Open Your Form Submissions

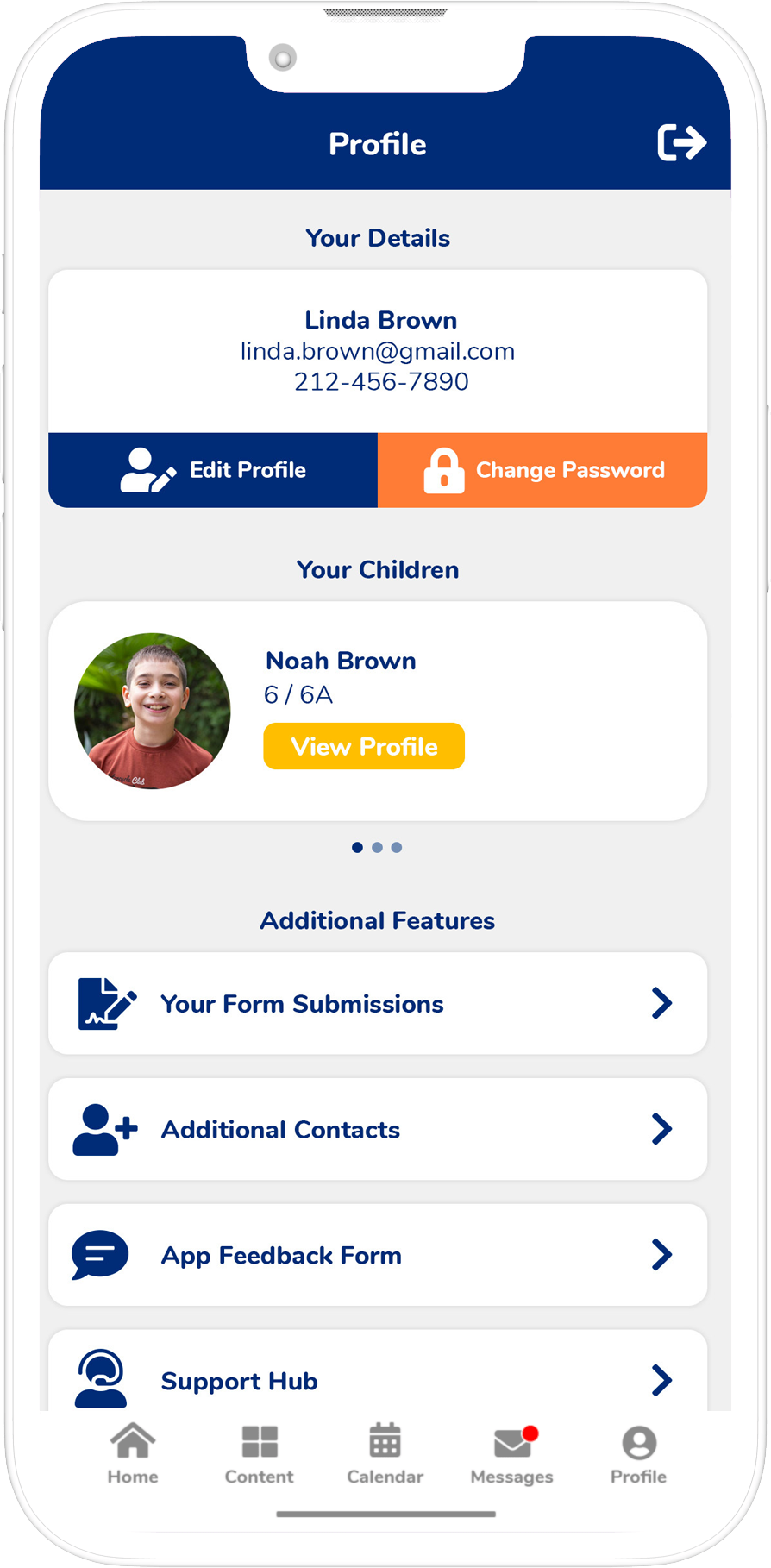coord(378,1003)
